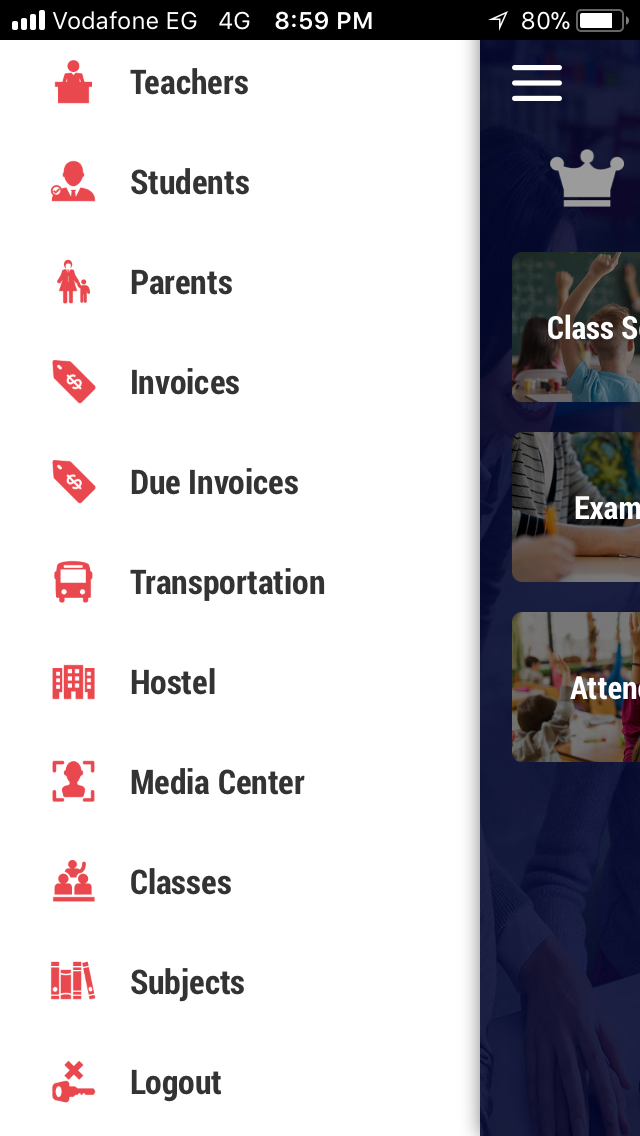Open the Transportation section
Viewport: 640px width, 1136px height.
click(240, 582)
